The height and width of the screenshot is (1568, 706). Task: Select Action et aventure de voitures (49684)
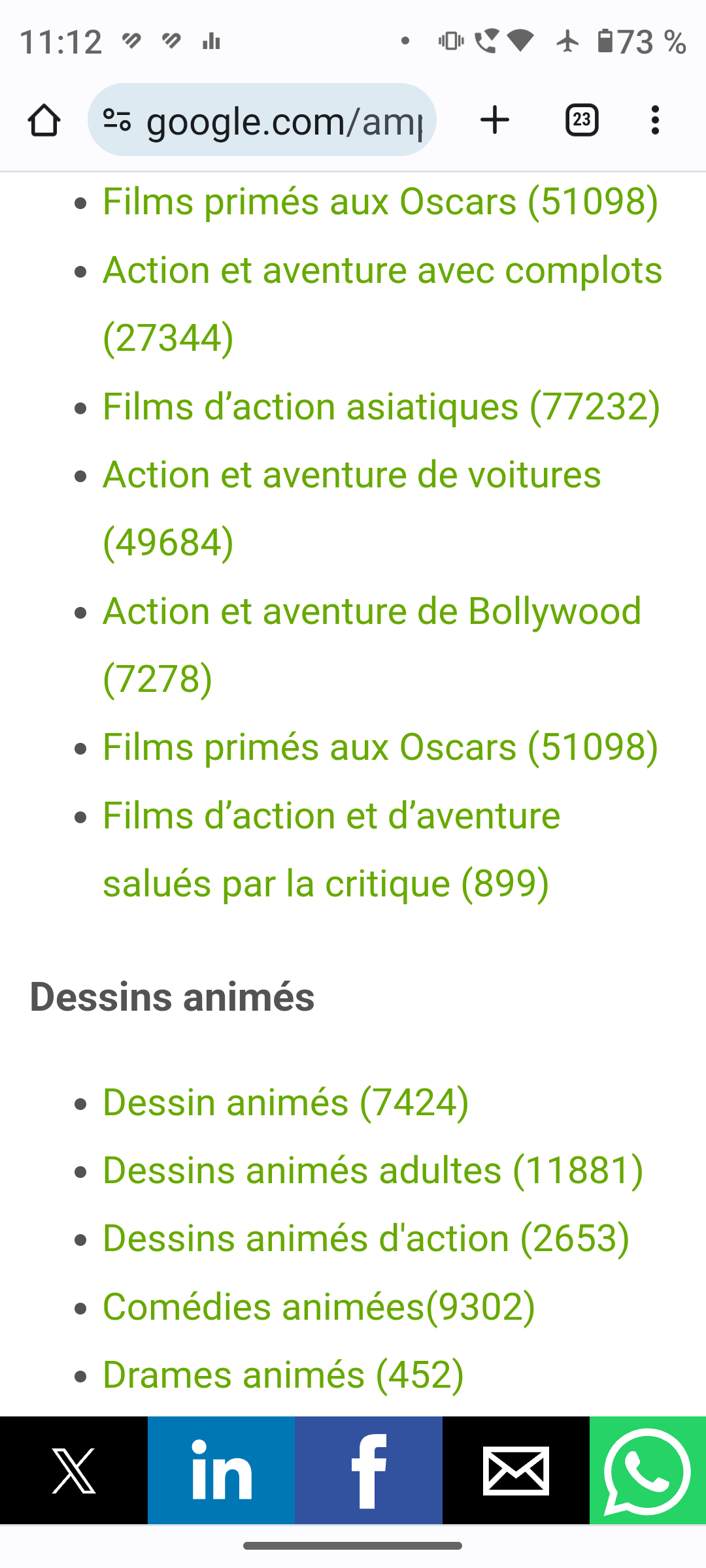(x=352, y=475)
